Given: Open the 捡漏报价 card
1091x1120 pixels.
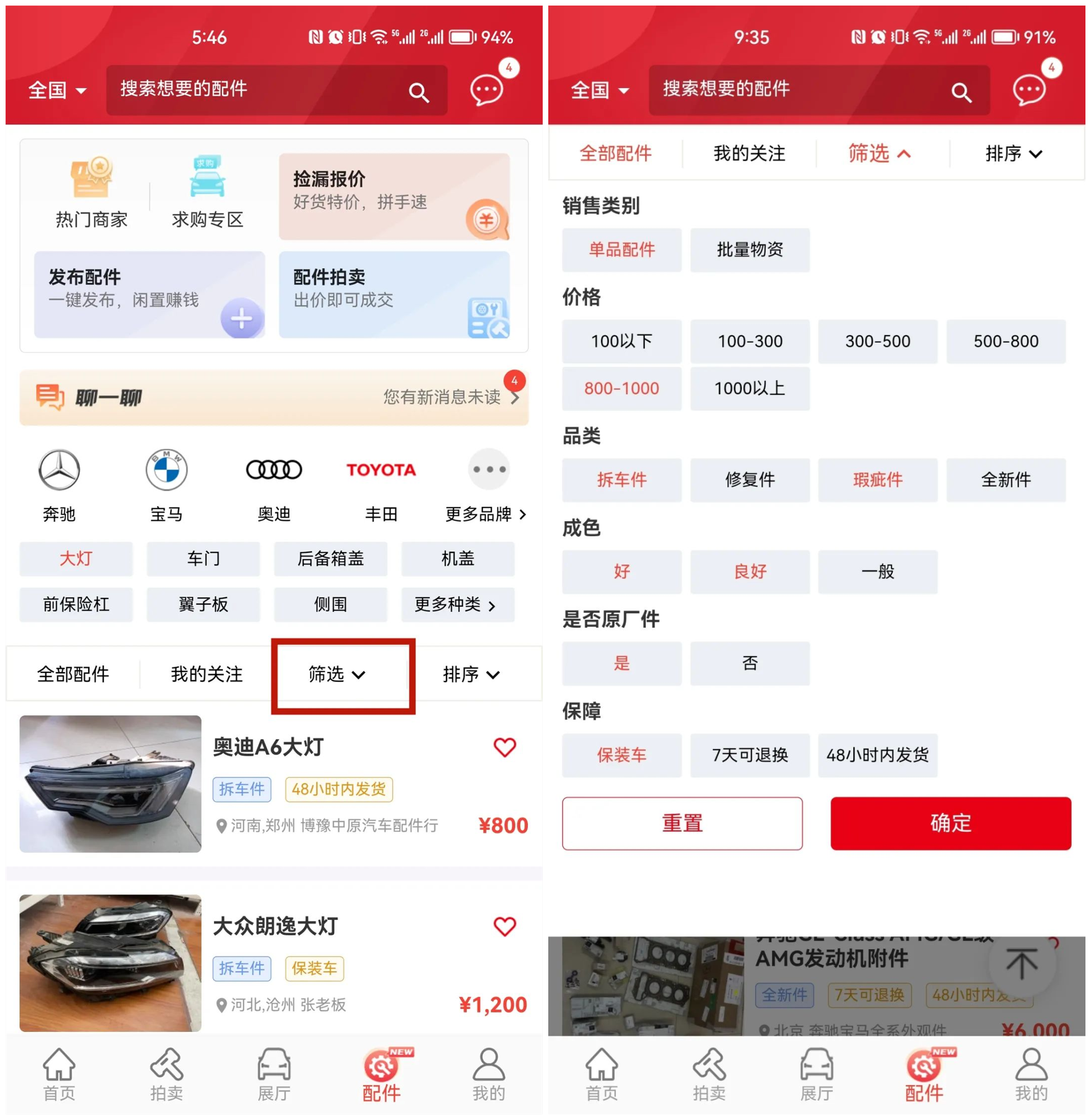Looking at the screenshot, I should pyautogui.click(x=394, y=196).
